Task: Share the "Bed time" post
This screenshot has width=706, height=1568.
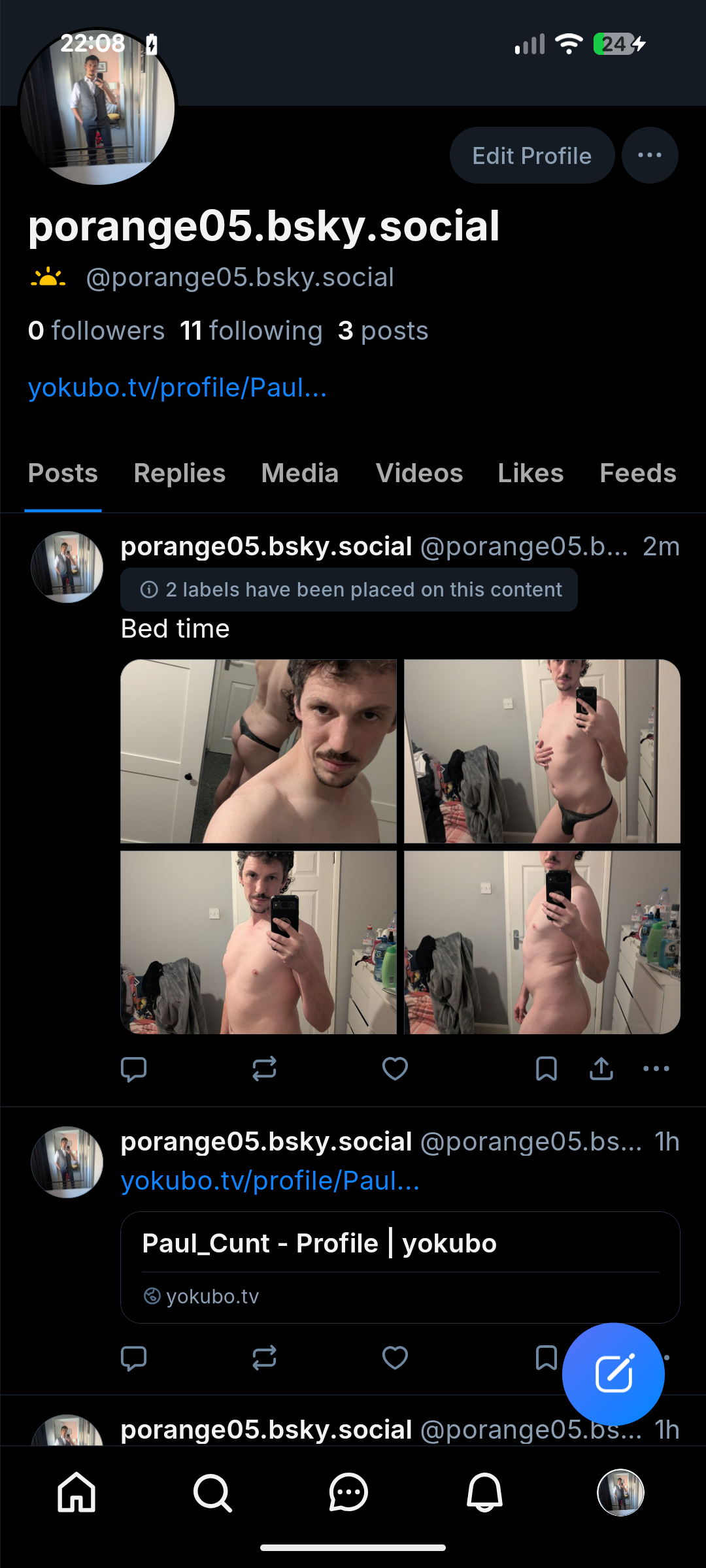Action: [x=601, y=1069]
